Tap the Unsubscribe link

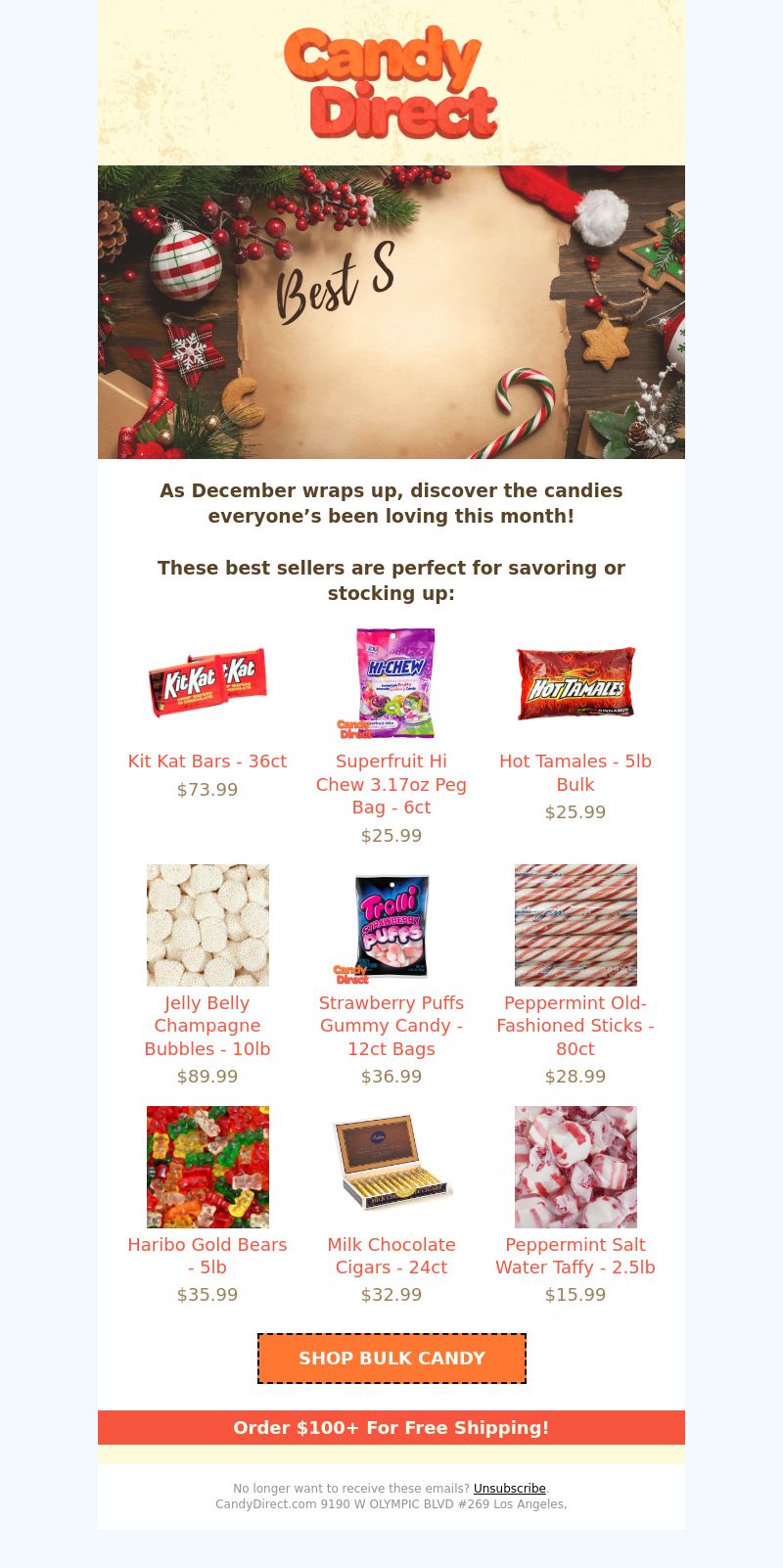pyautogui.click(x=509, y=1488)
